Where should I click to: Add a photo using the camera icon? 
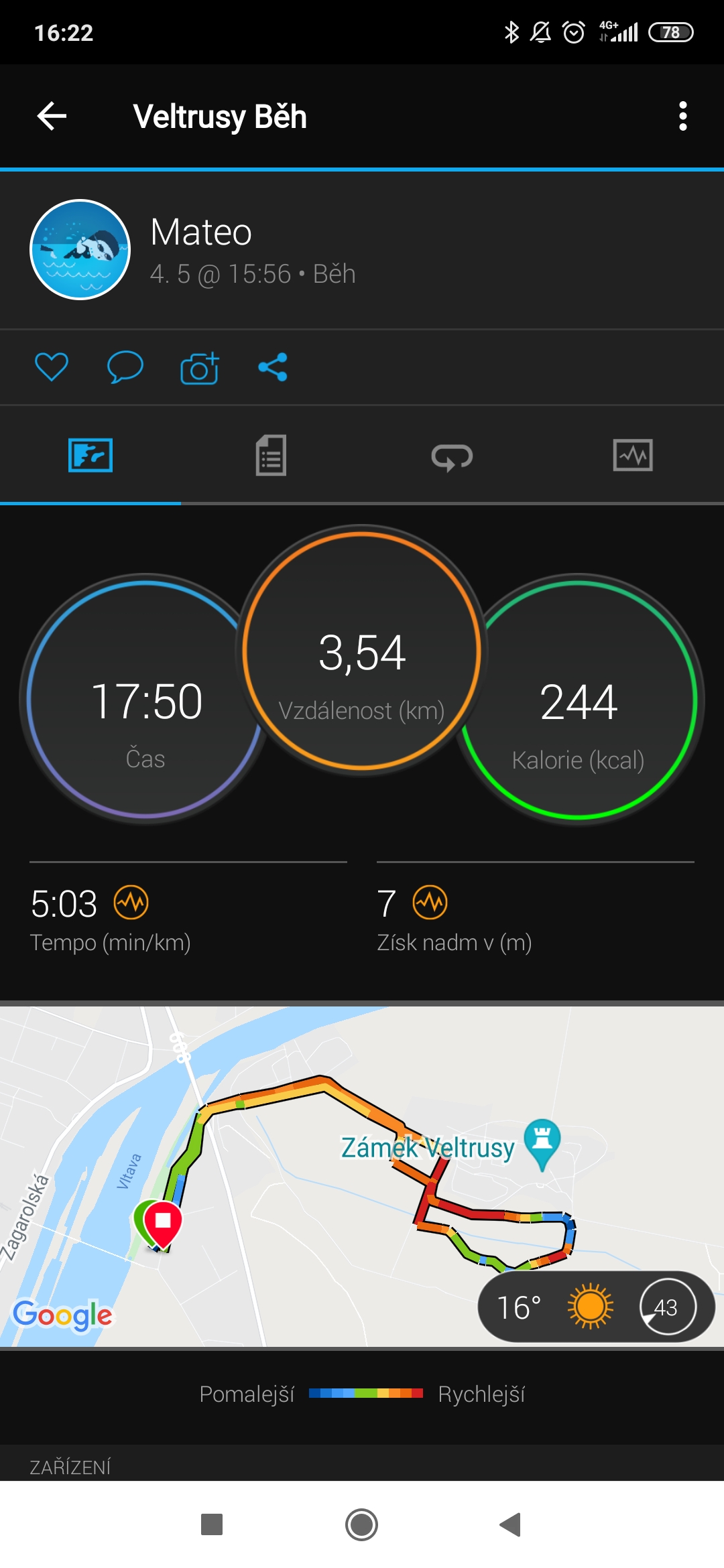(199, 367)
